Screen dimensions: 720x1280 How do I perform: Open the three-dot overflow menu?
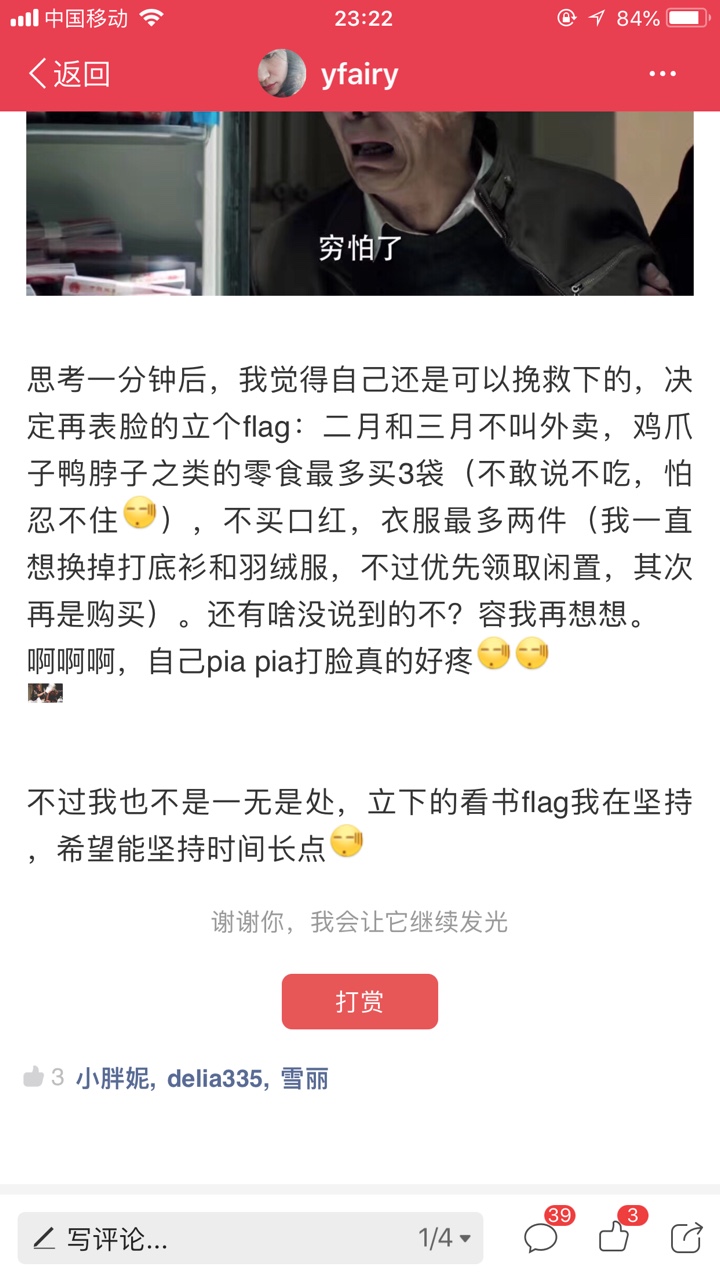pyautogui.click(x=663, y=74)
